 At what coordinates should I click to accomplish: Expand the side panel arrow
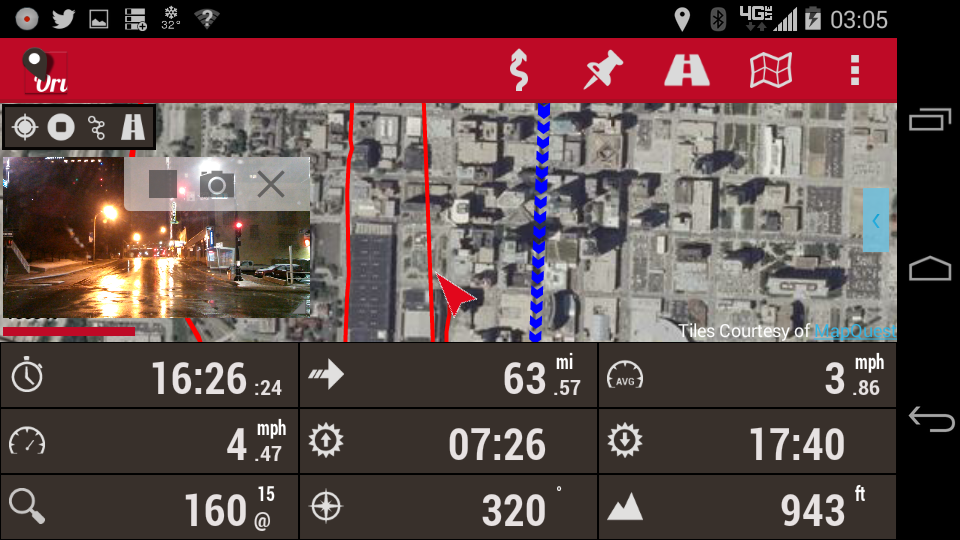click(876, 220)
